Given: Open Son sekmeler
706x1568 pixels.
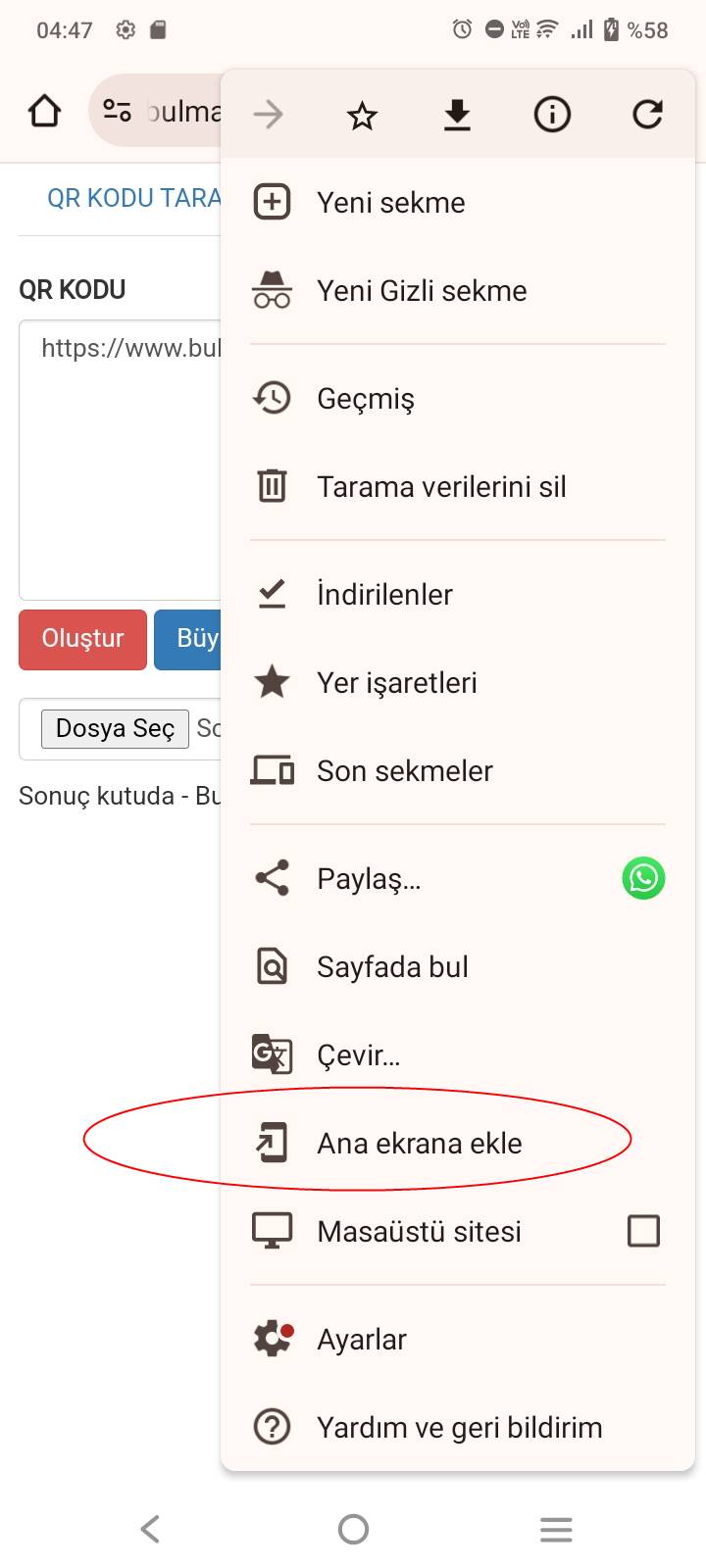Looking at the screenshot, I should pyautogui.click(x=458, y=771).
